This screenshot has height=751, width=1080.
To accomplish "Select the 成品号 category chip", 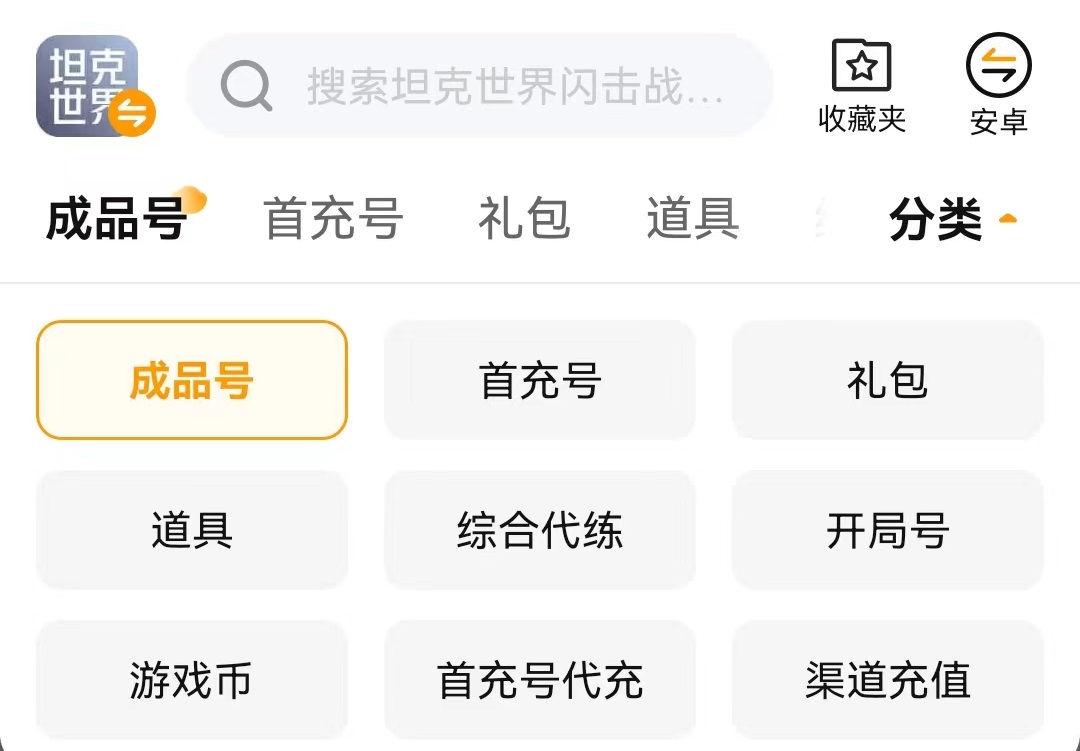I will pos(192,380).
